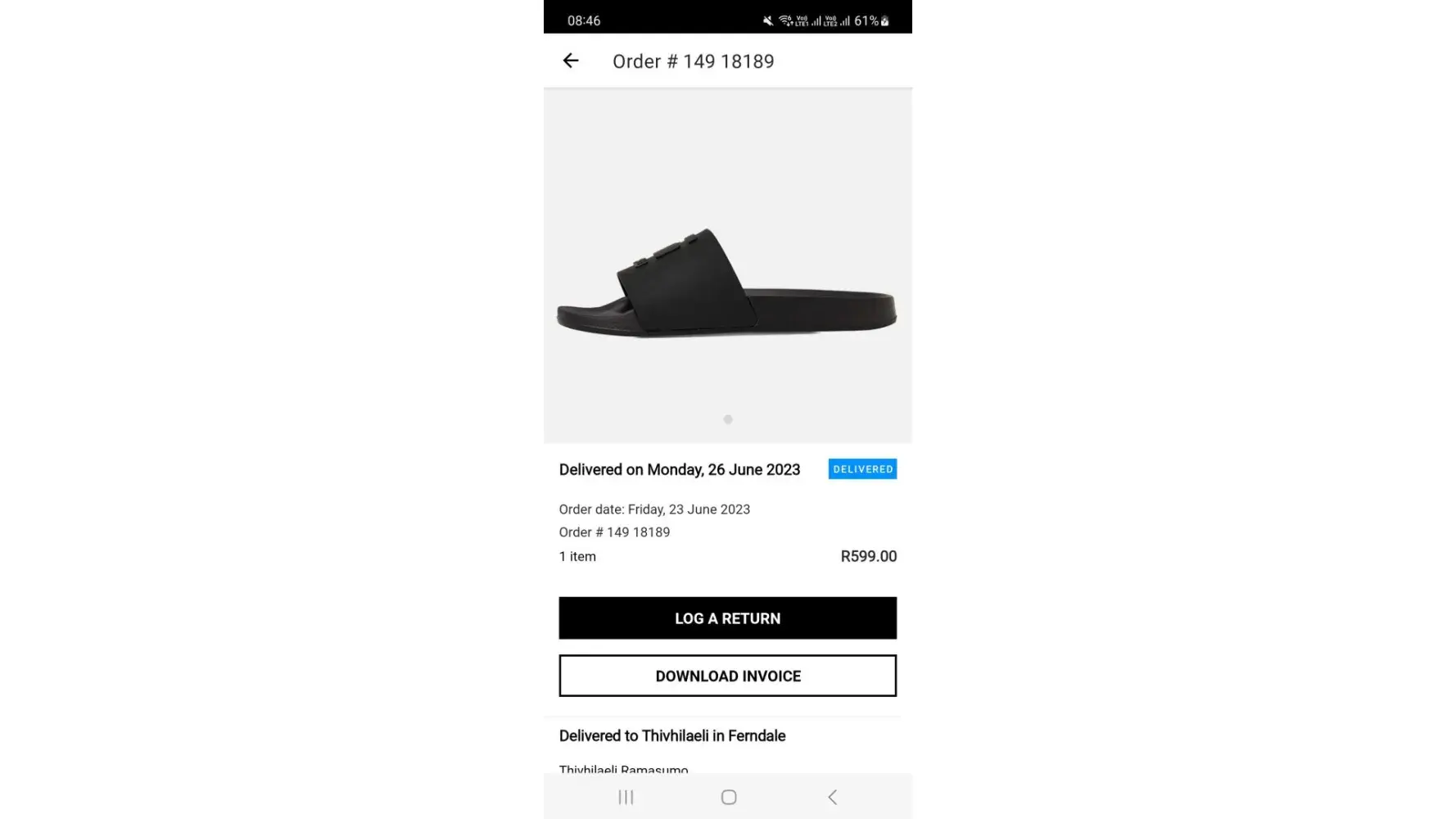Tap the Log a Return button
This screenshot has height=819, width=1456.
point(727,618)
